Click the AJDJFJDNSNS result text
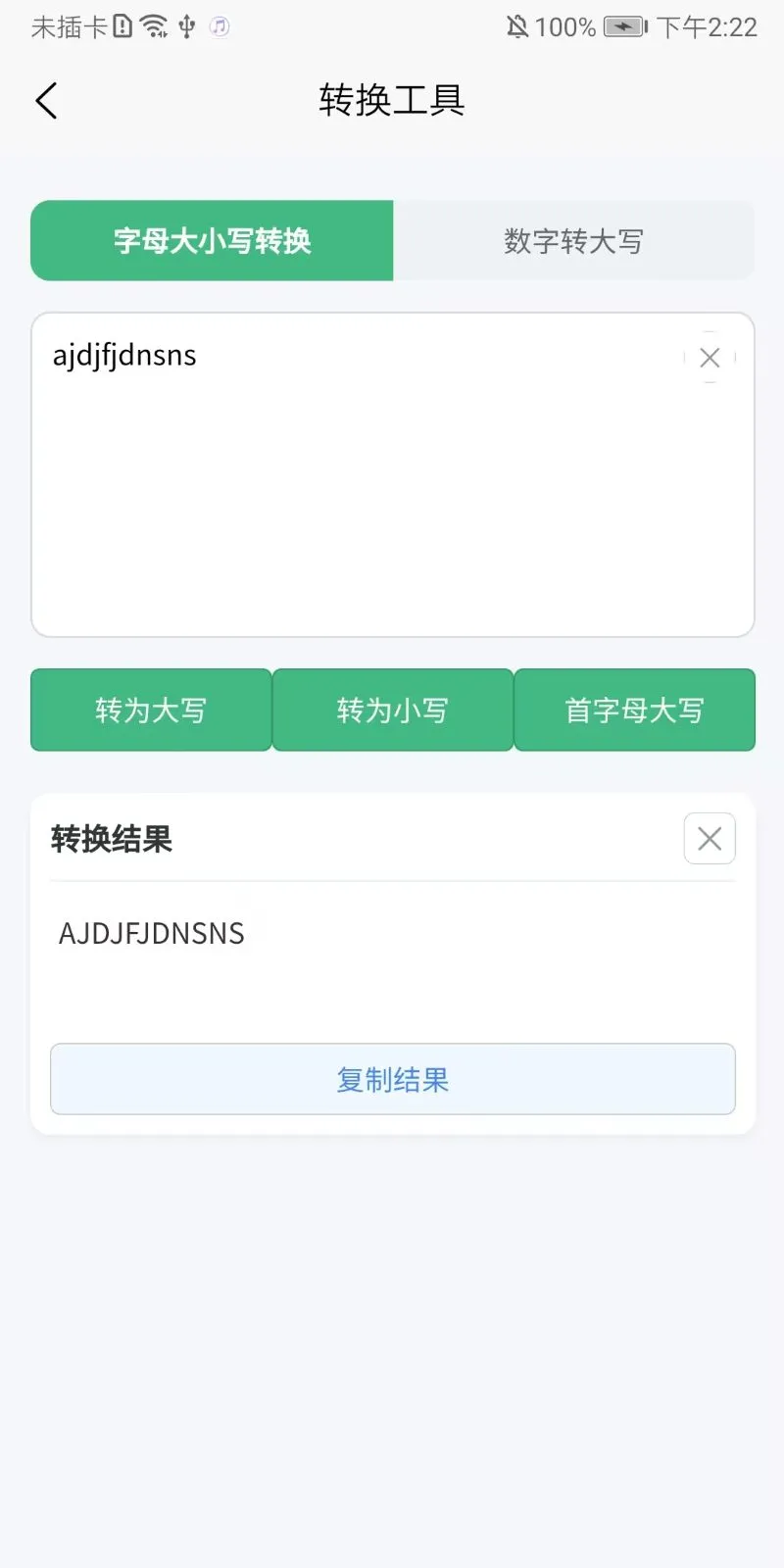The image size is (784, 1568). 151,932
